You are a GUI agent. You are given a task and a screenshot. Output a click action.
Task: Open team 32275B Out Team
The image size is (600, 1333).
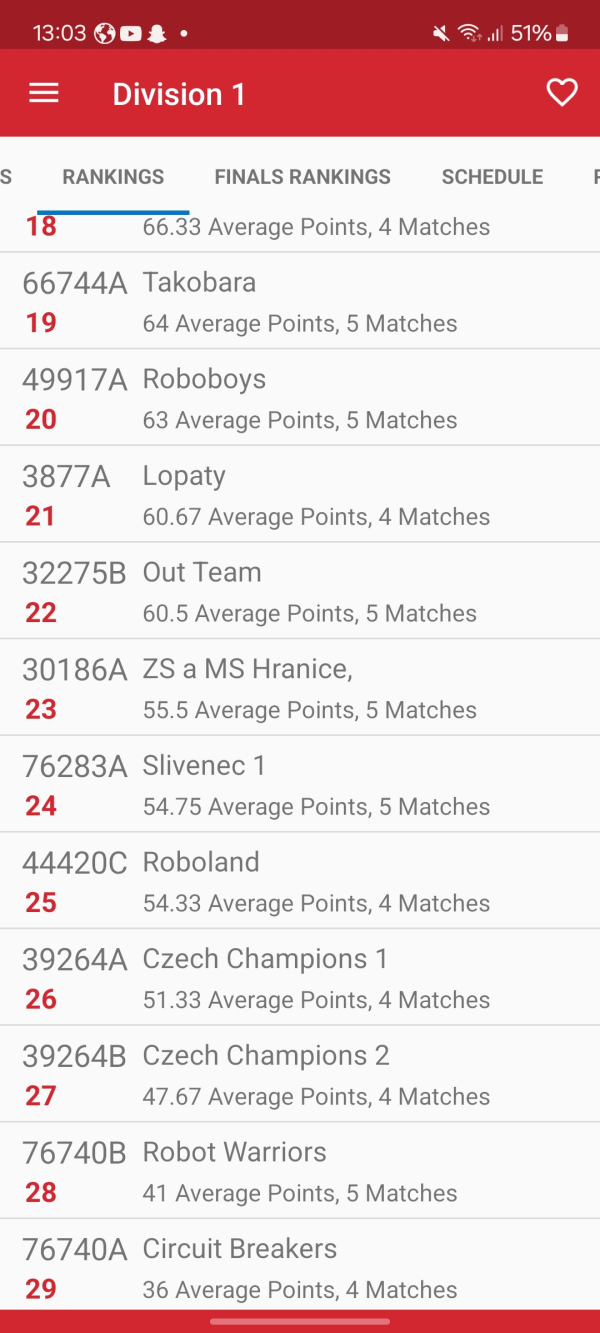tap(300, 591)
